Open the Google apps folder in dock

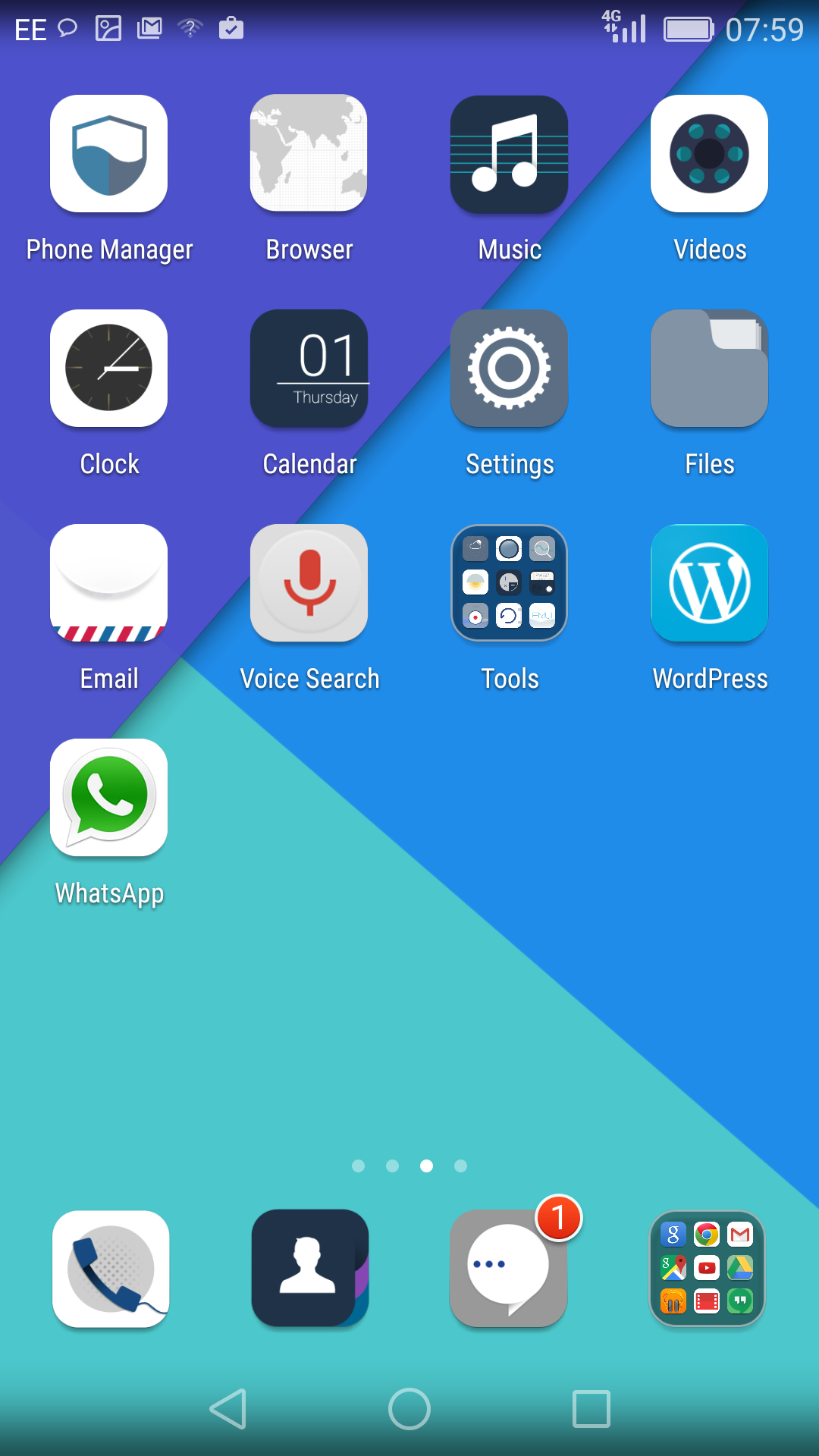coord(708,1269)
